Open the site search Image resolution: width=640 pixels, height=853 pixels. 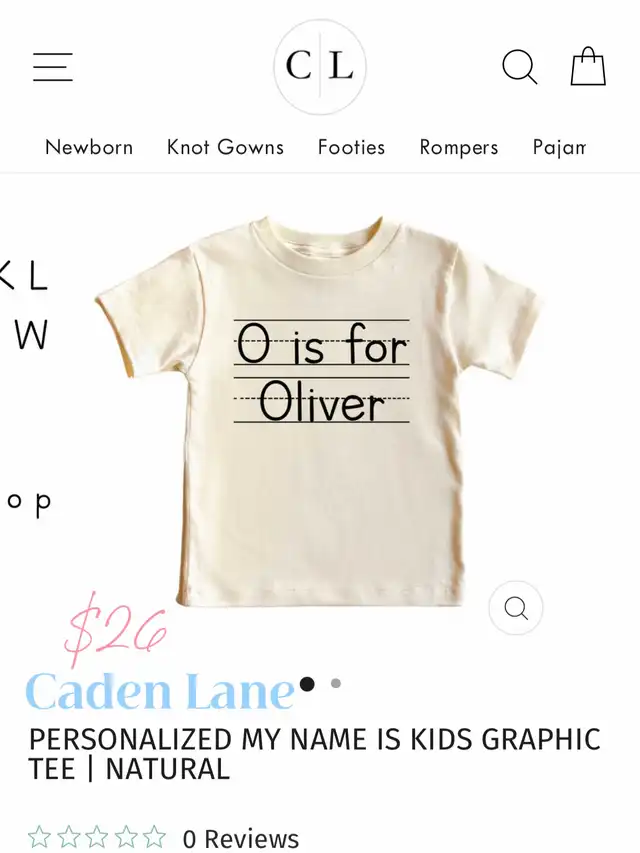(x=519, y=68)
